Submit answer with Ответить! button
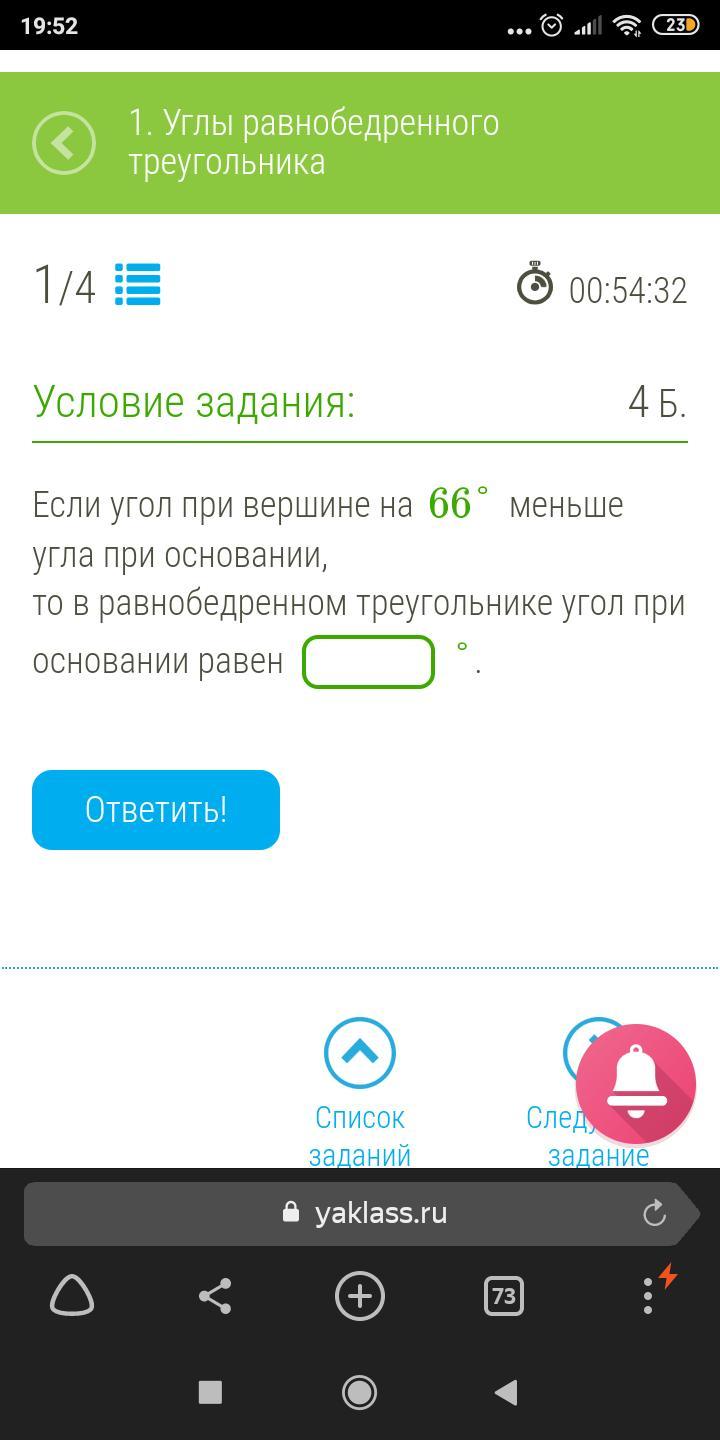720x1440 pixels. click(156, 810)
